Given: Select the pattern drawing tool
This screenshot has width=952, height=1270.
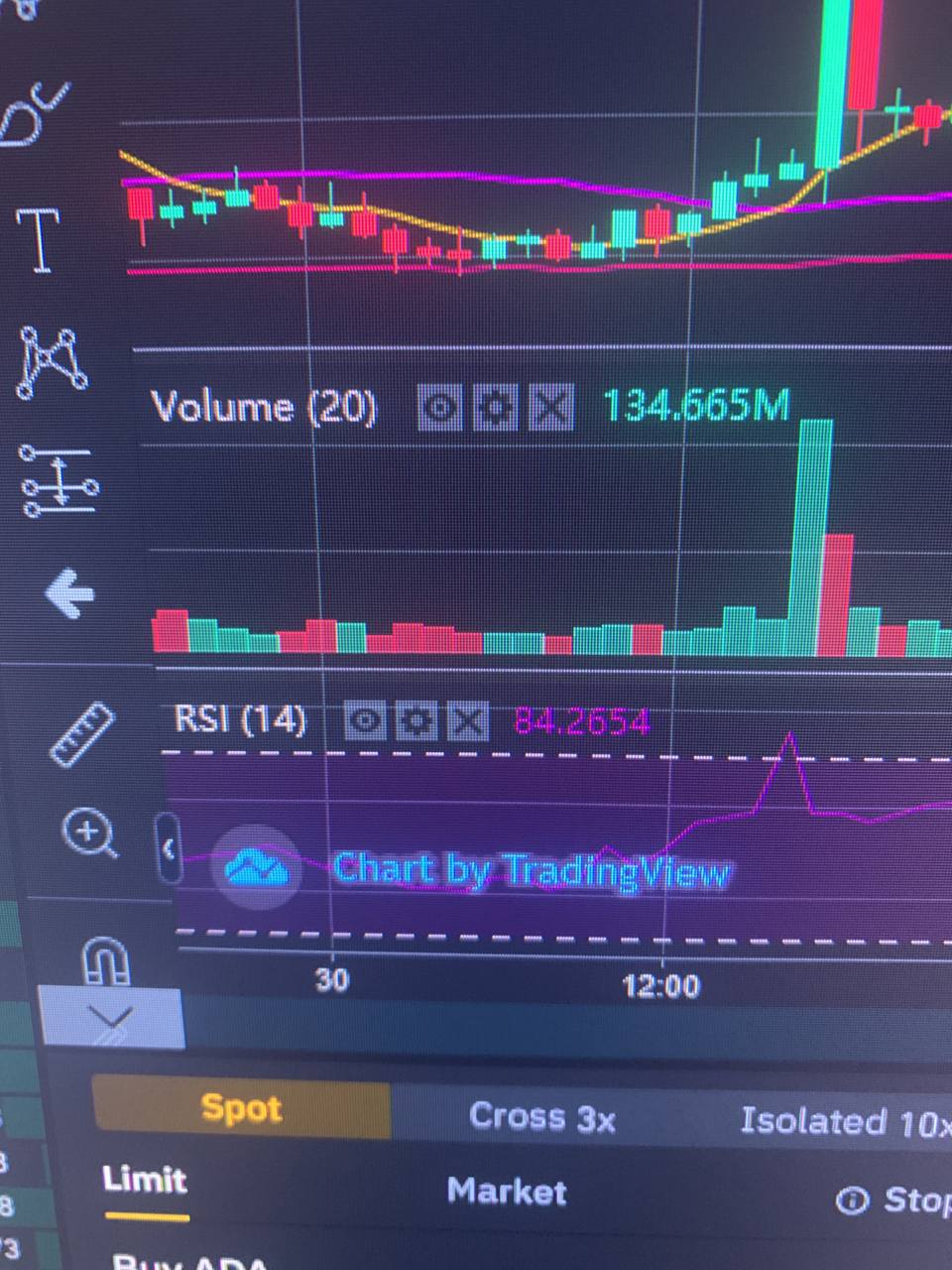Looking at the screenshot, I should 54,360.
